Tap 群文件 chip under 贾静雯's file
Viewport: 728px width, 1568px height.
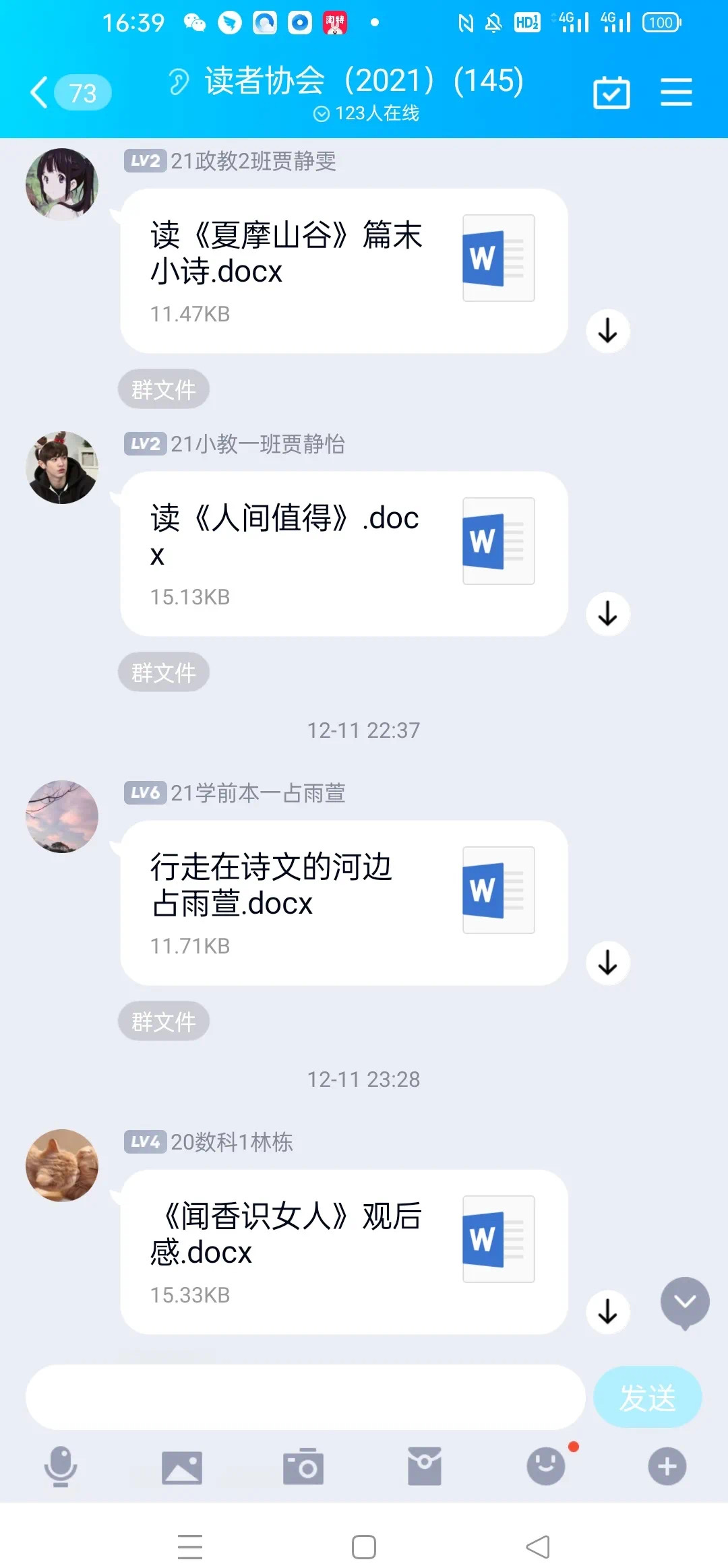(x=164, y=389)
